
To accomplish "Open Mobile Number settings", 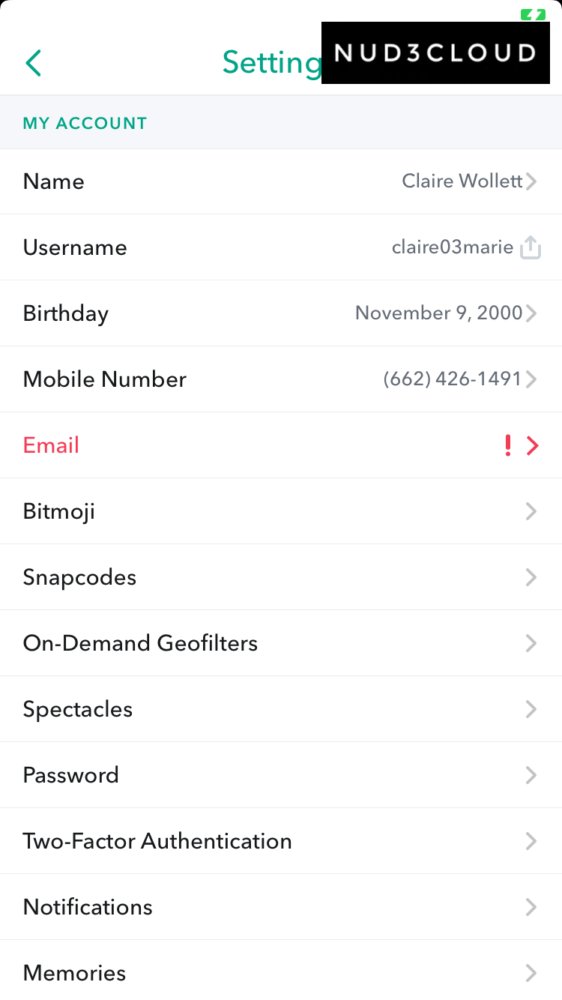I will (281, 379).
